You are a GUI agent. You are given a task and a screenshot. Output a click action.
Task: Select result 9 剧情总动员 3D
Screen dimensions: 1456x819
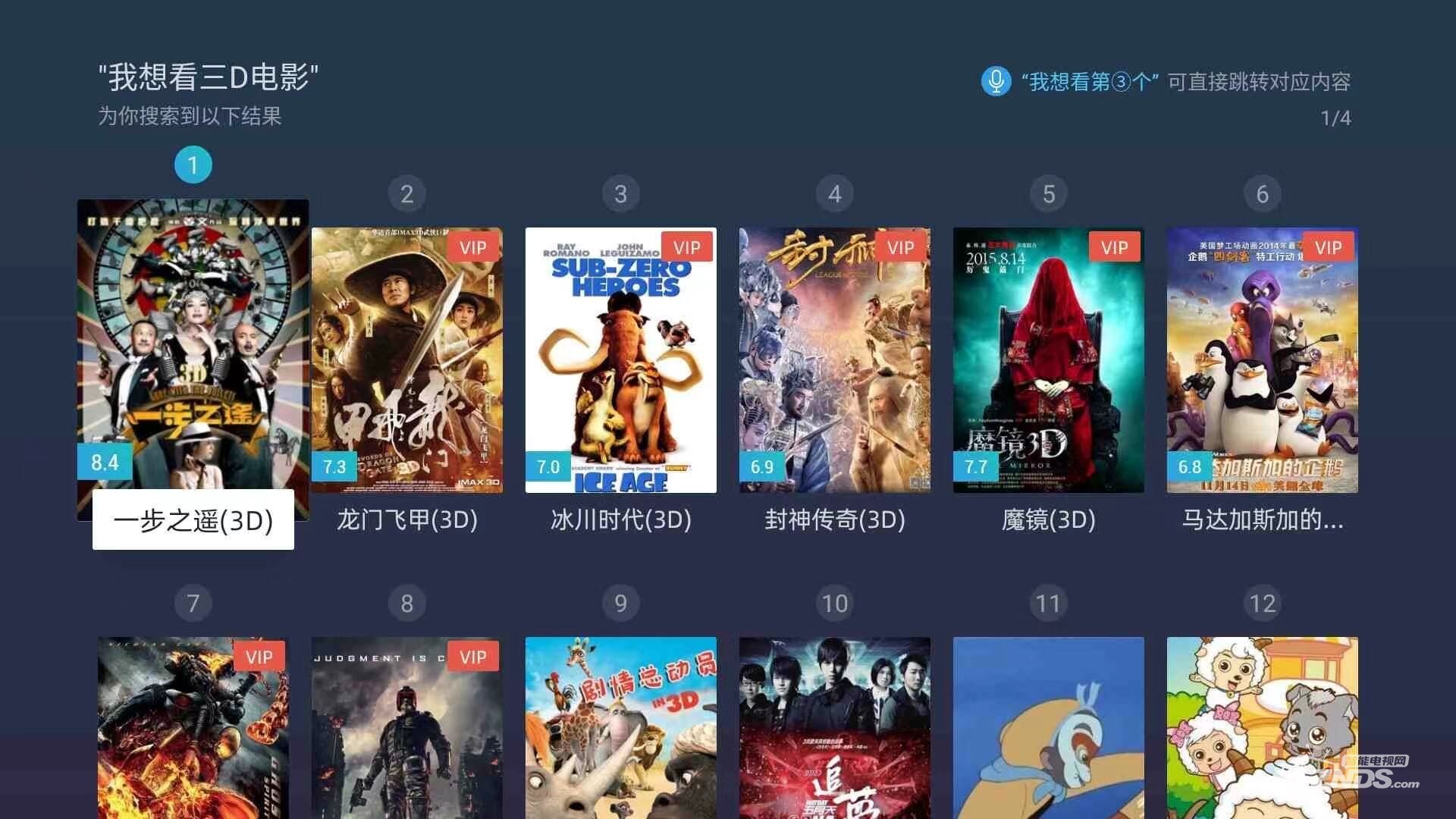pos(620,728)
